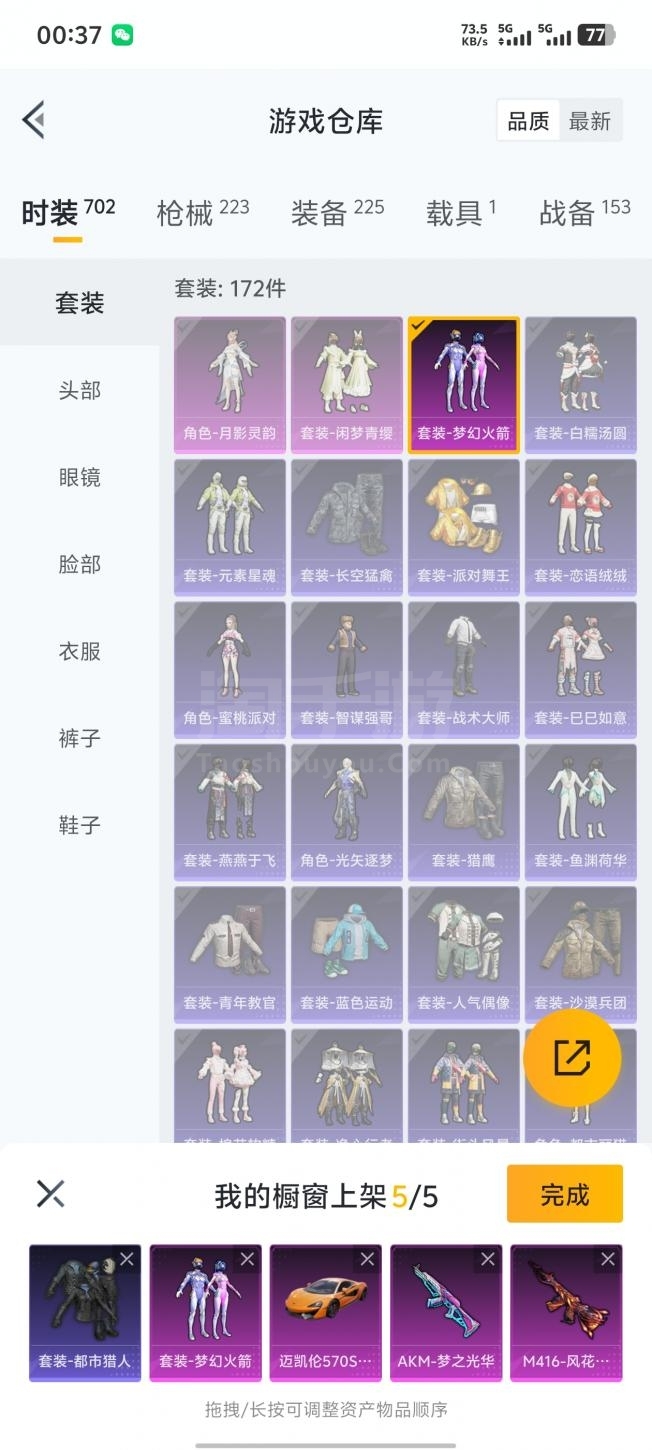Image resolution: width=652 pixels, height=1450 pixels.
Task: Open the 载具 tab
Action: pos(461,211)
